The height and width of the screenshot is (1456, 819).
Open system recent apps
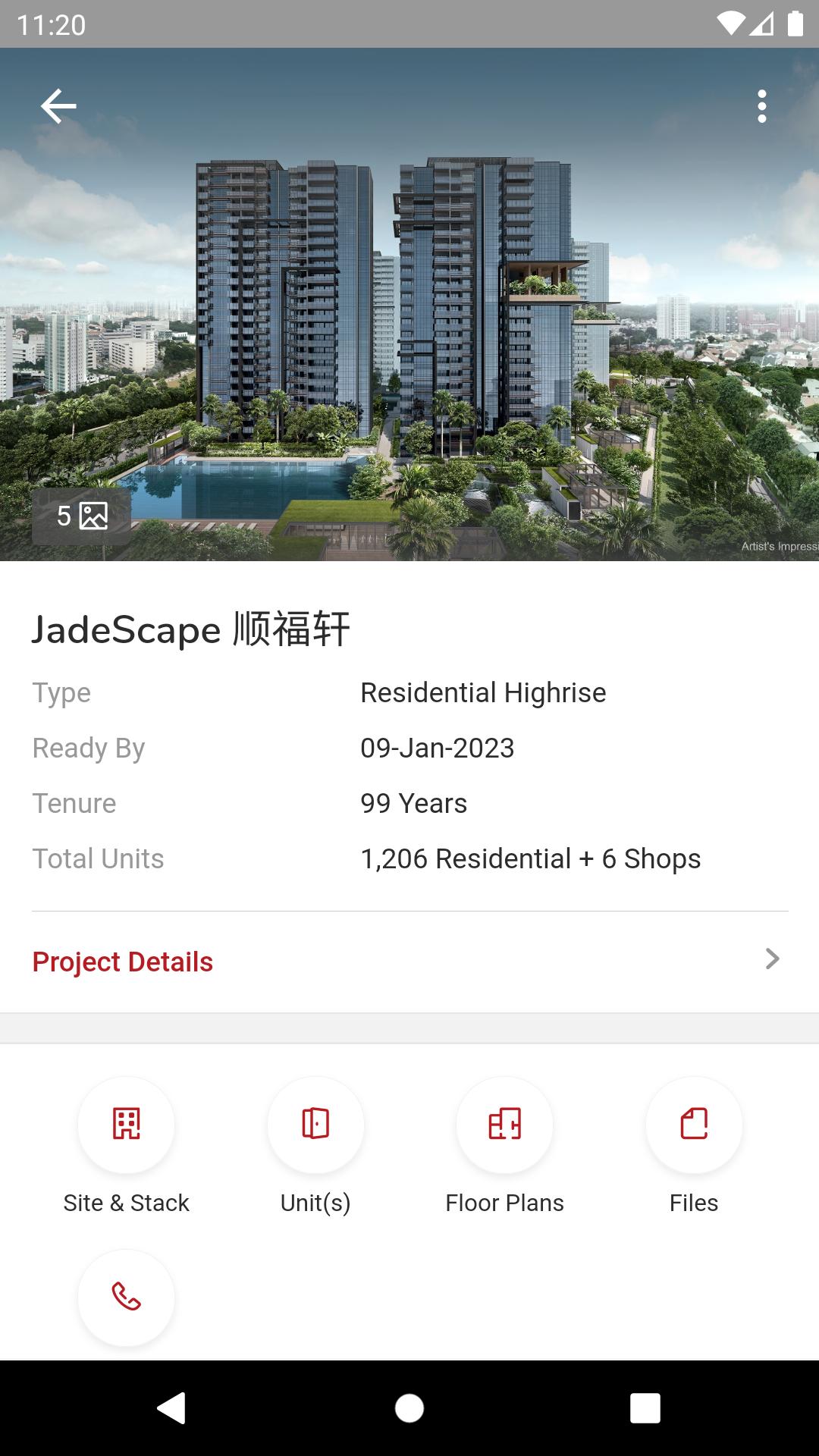pyautogui.click(x=645, y=1408)
